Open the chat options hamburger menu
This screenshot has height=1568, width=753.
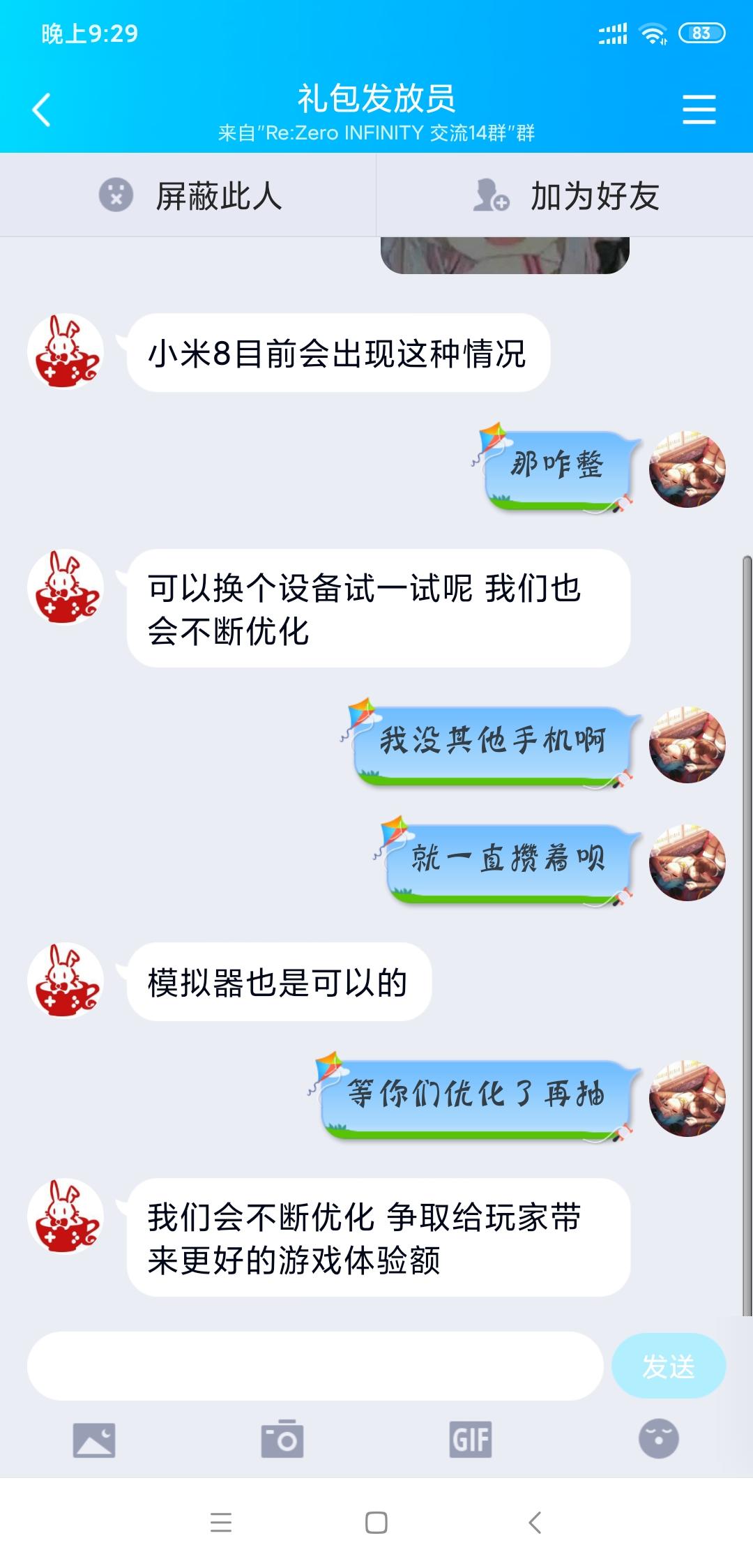(x=701, y=108)
